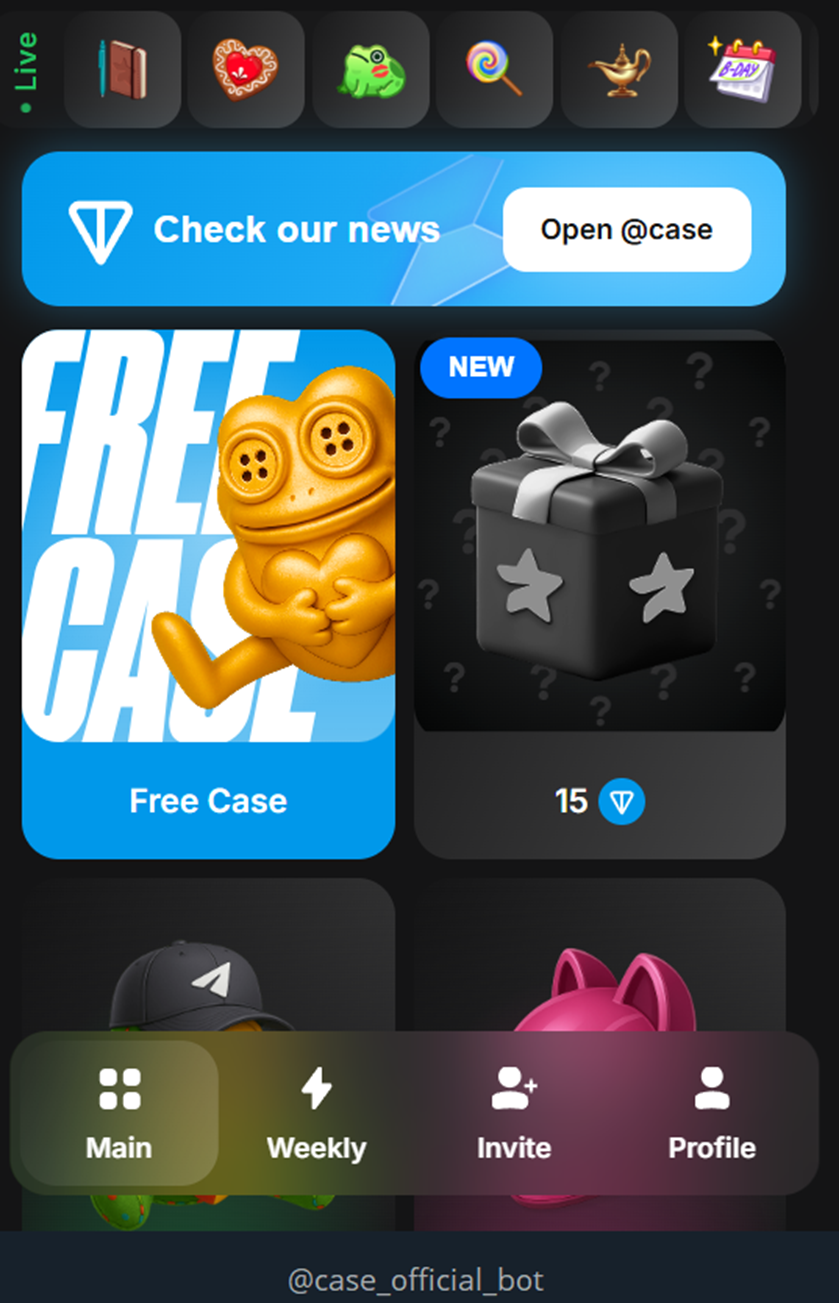Open the lollipop item in the Live feed

tap(494, 69)
